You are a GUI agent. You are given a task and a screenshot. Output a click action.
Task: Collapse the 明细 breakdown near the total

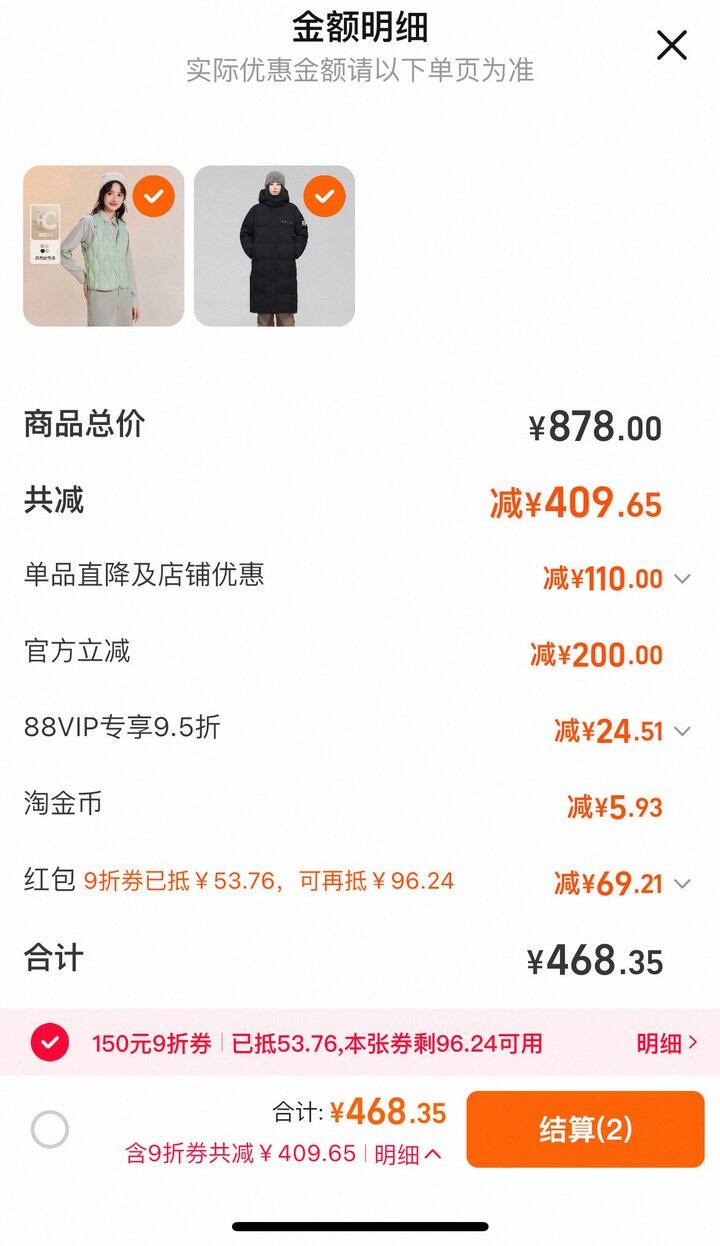pyautogui.click(x=408, y=1154)
